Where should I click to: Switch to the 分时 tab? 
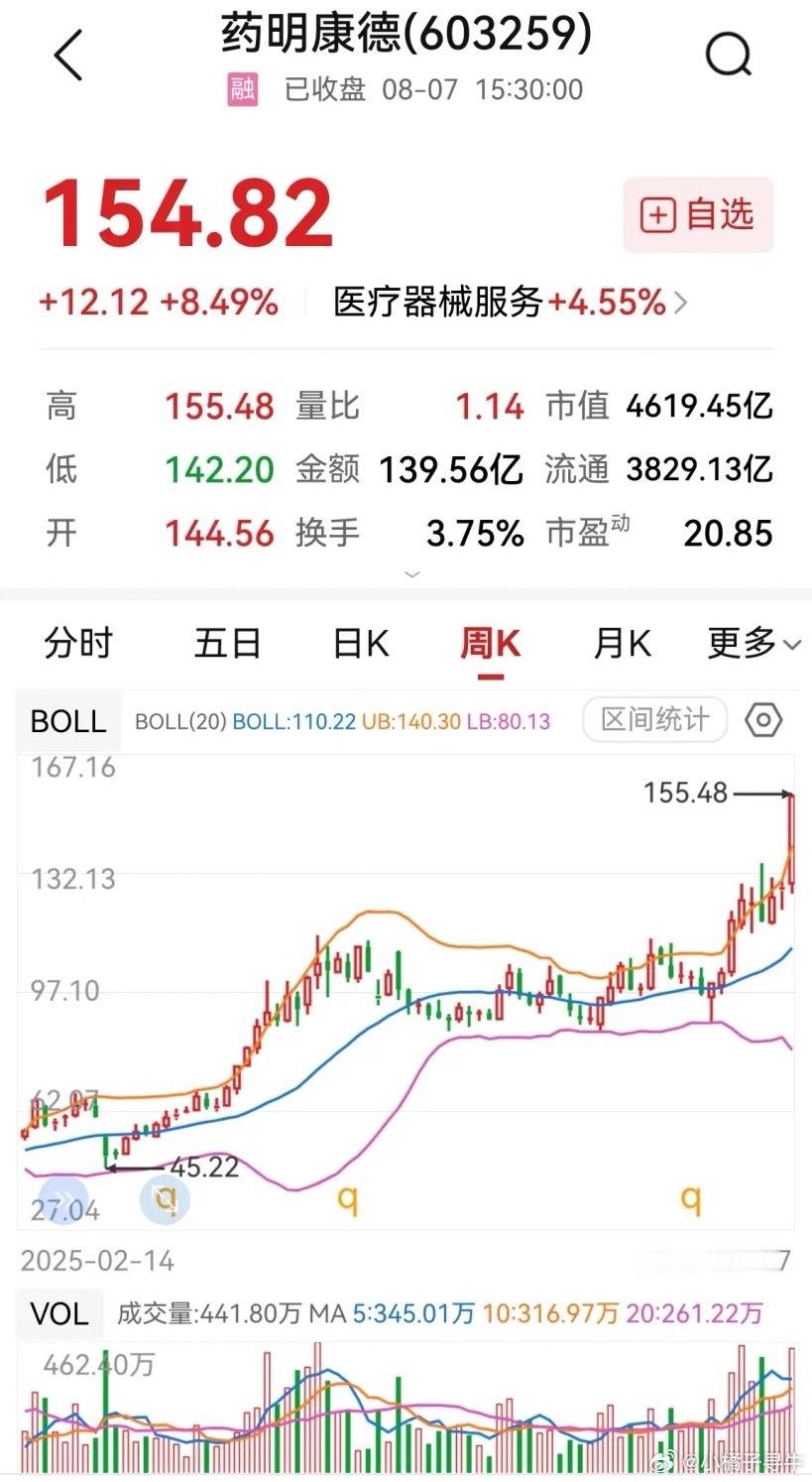(79, 644)
